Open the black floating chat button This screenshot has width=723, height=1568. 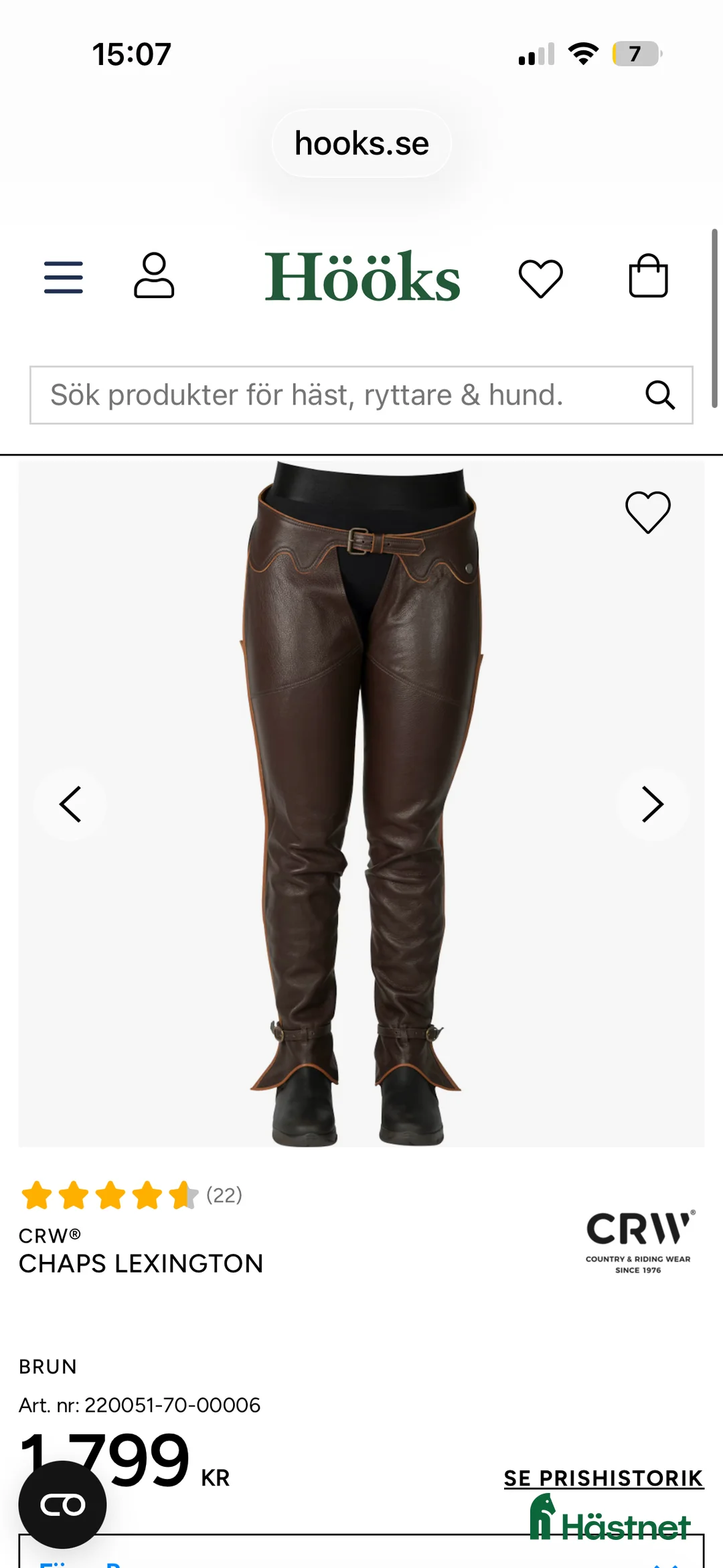click(62, 1505)
